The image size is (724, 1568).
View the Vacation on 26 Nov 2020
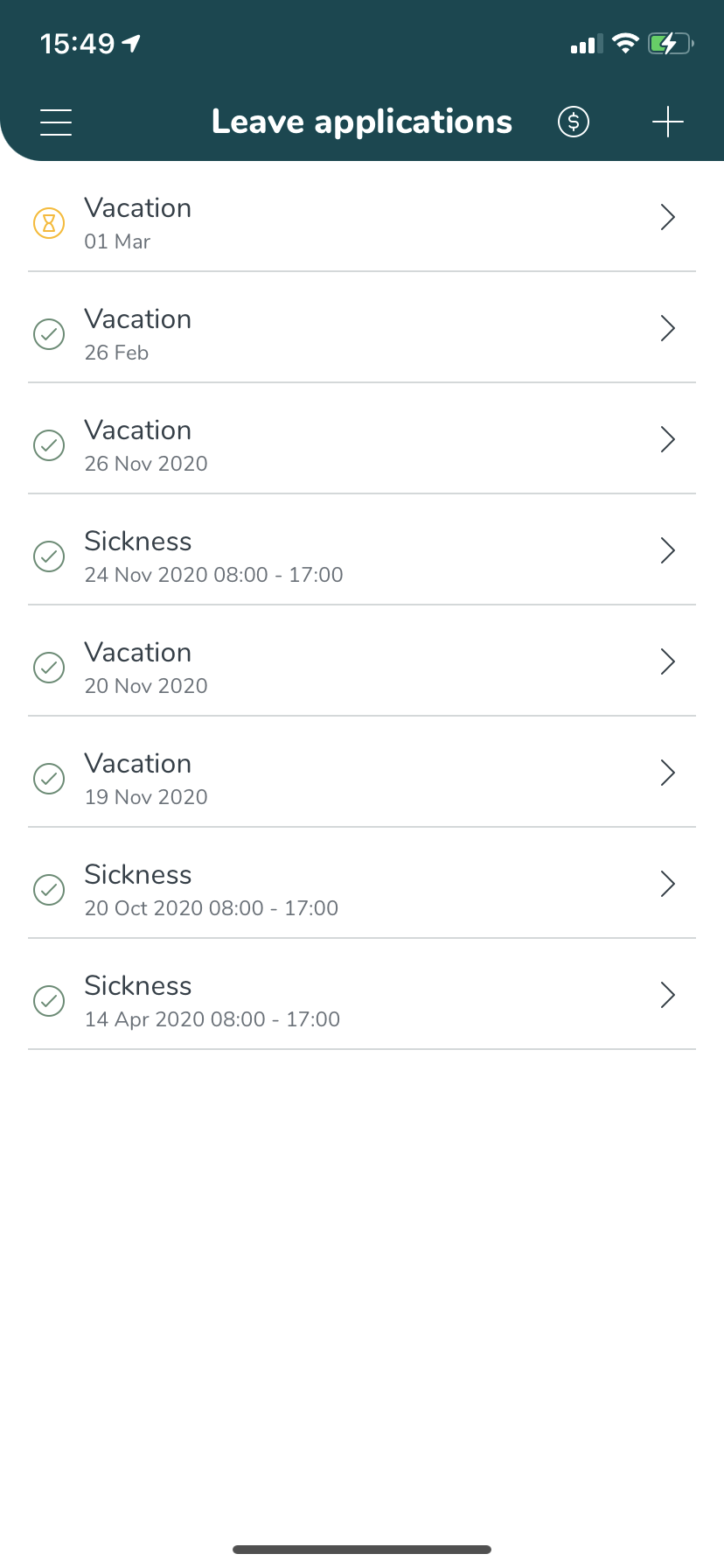point(362,439)
